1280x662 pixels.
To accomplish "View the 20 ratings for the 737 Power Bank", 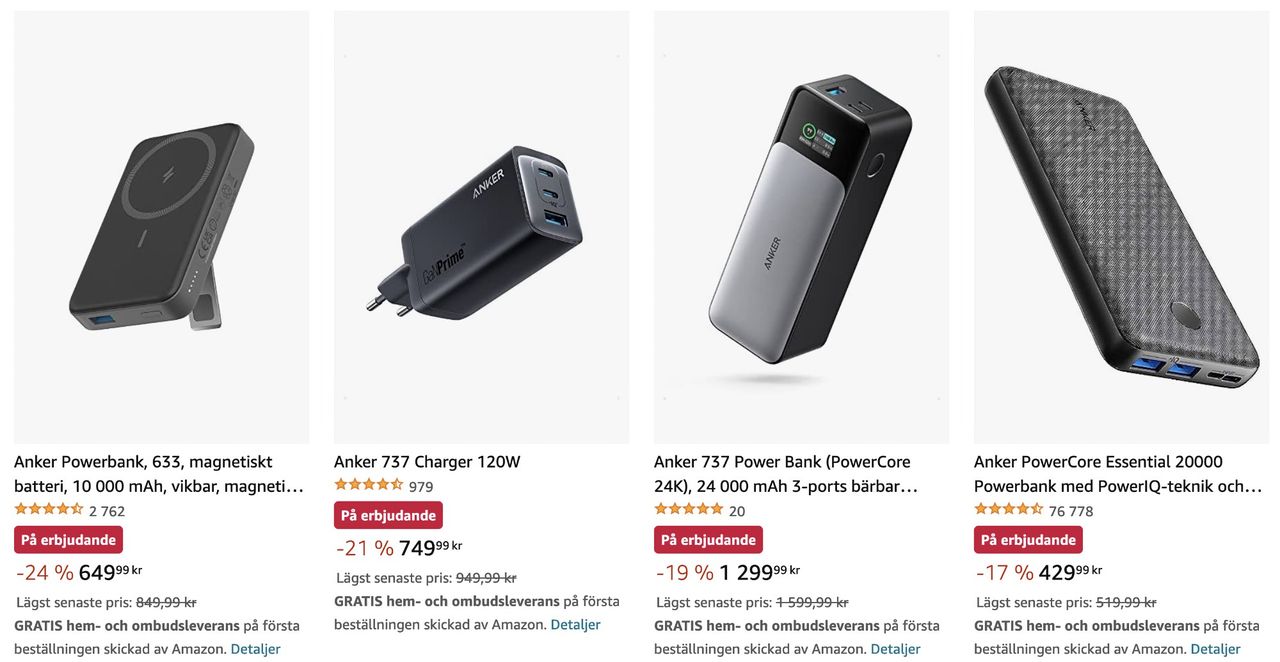I will [737, 511].
